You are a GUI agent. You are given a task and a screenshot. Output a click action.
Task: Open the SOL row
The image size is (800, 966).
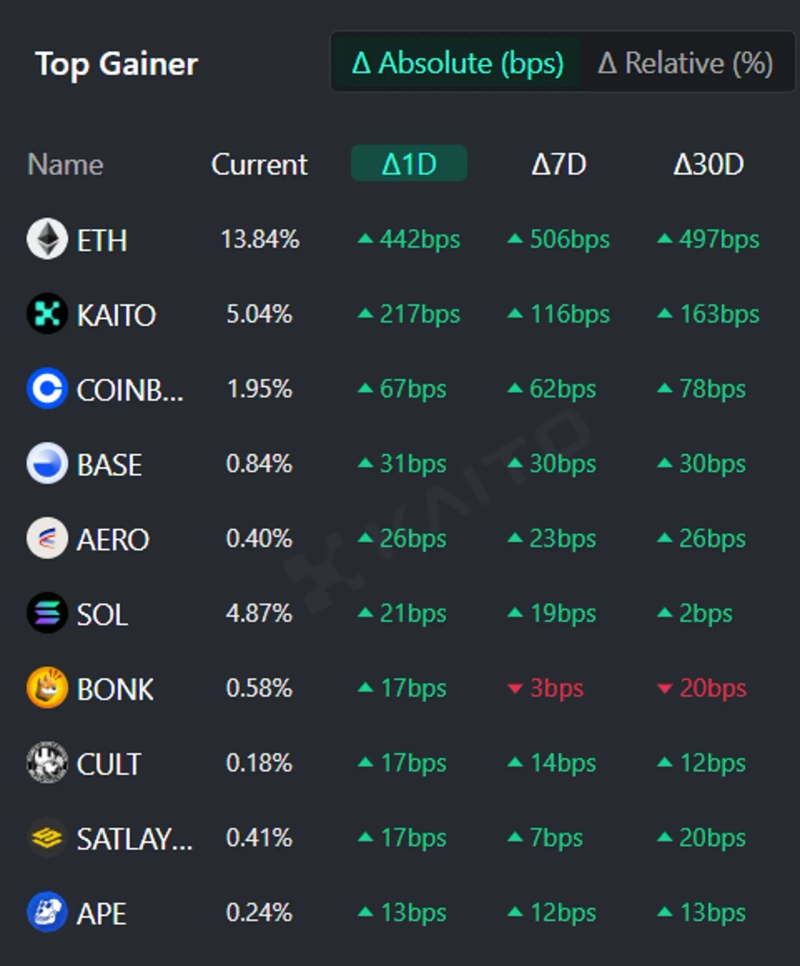[102, 614]
